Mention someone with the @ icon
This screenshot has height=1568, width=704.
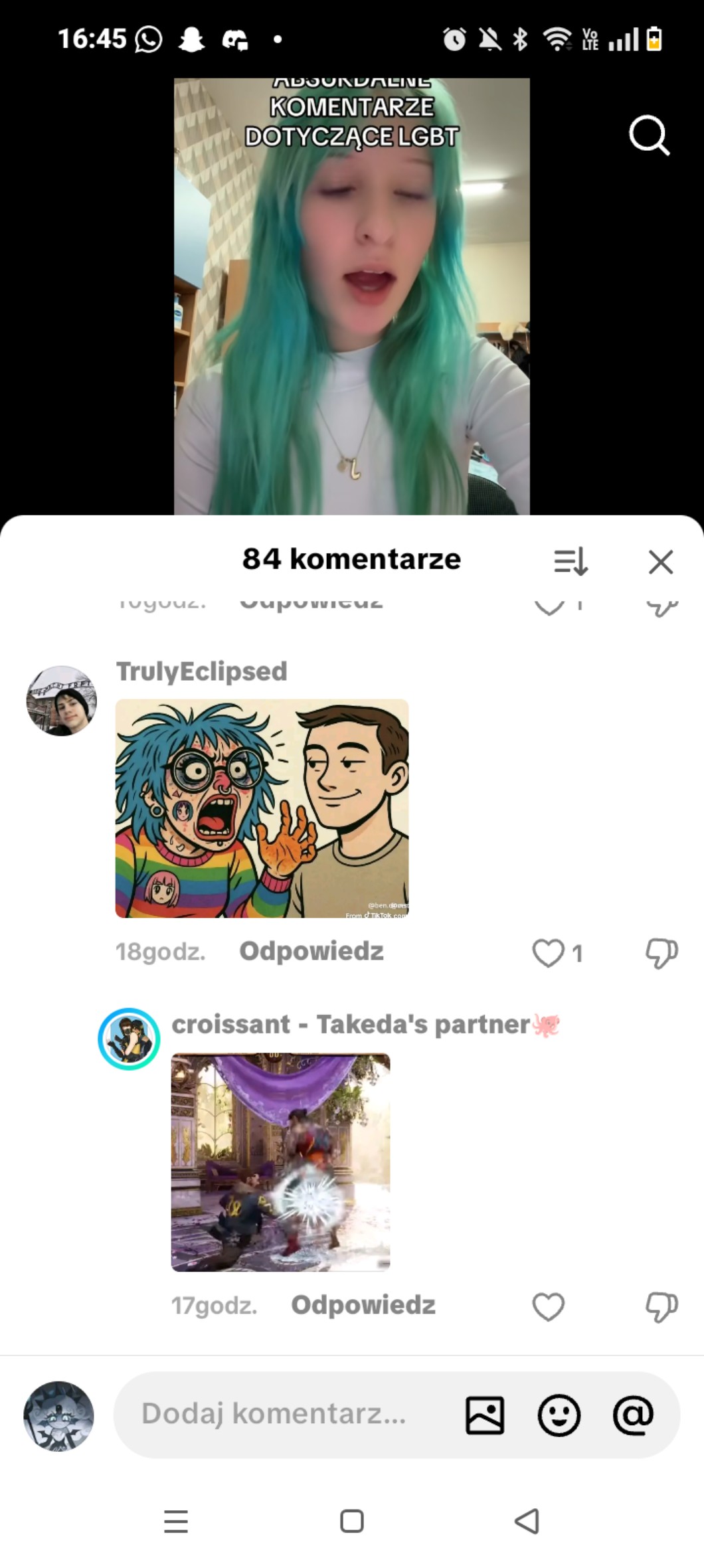tap(633, 1415)
